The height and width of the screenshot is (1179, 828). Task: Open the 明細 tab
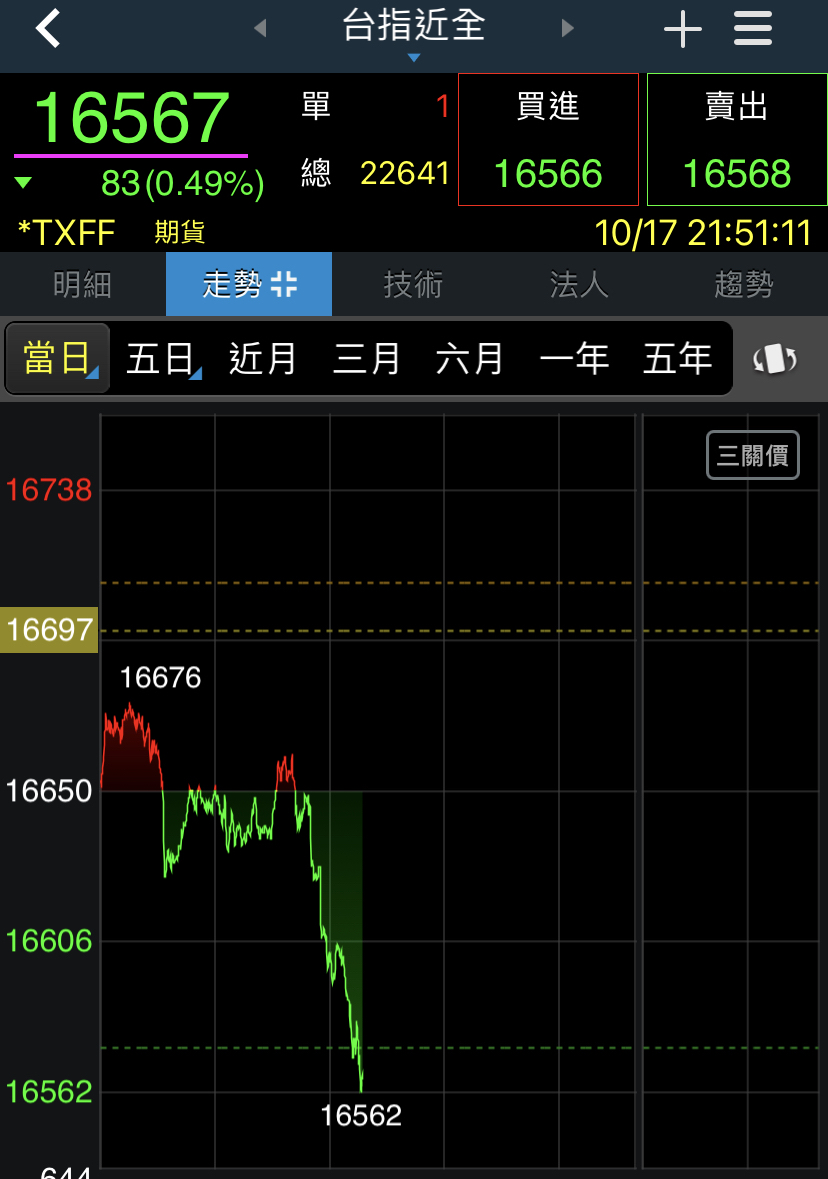click(x=82, y=284)
